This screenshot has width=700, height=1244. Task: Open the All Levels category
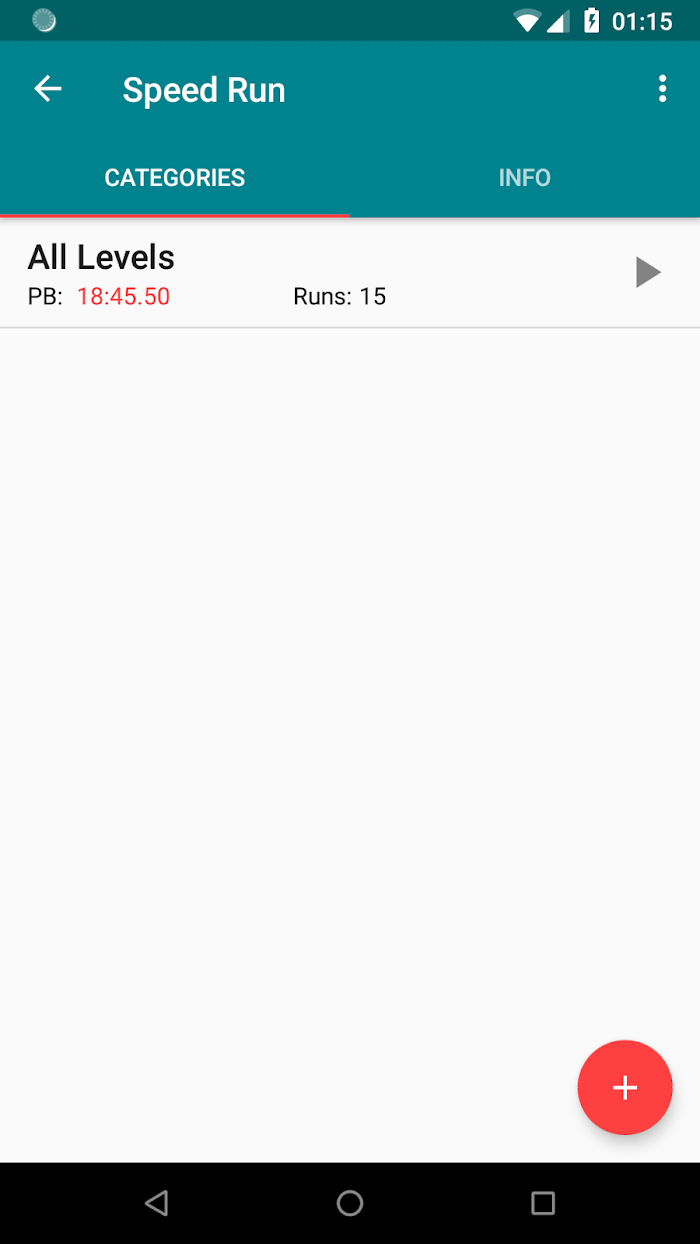click(350, 273)
